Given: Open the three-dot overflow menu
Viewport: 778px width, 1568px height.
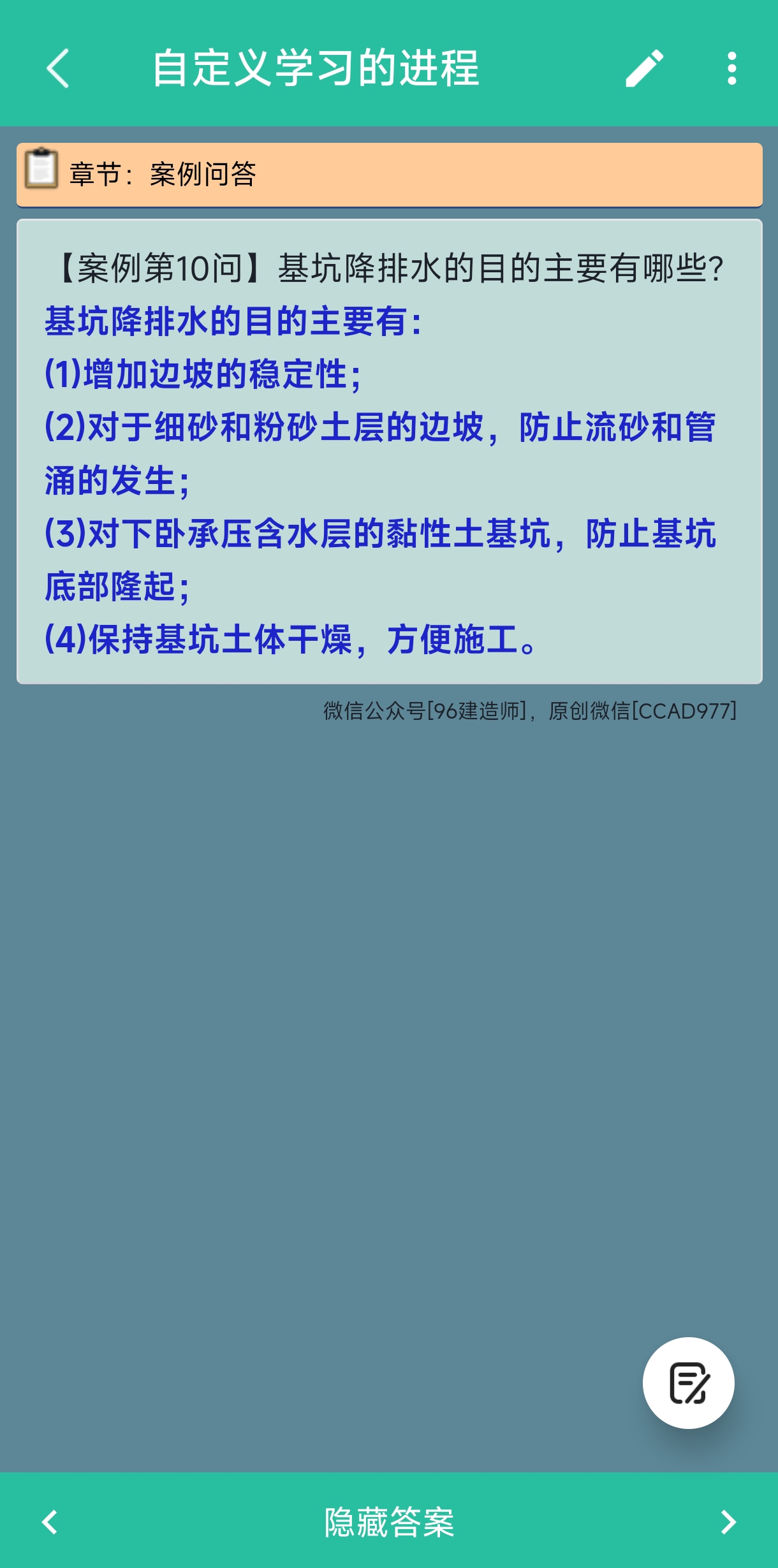Looking at the screenshot, I should [732, 68].
